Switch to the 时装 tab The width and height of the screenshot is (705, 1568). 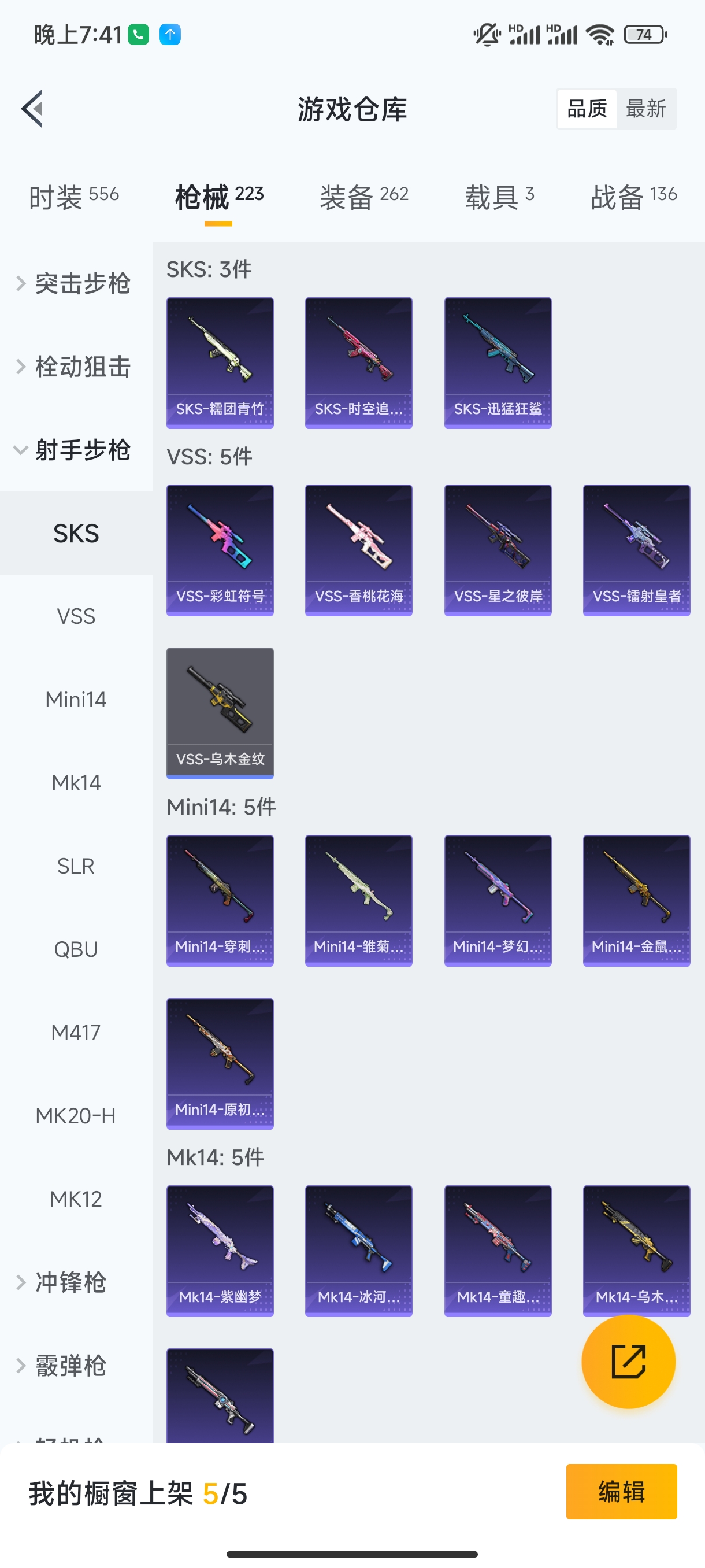73,197
